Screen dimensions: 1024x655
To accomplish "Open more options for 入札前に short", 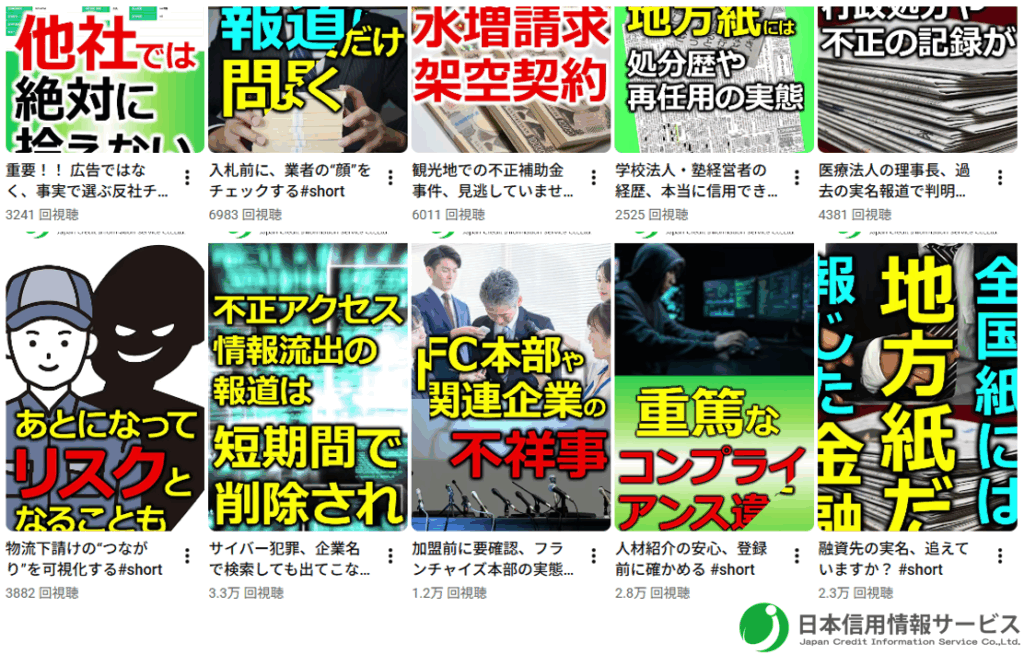I will click(390, 178).
